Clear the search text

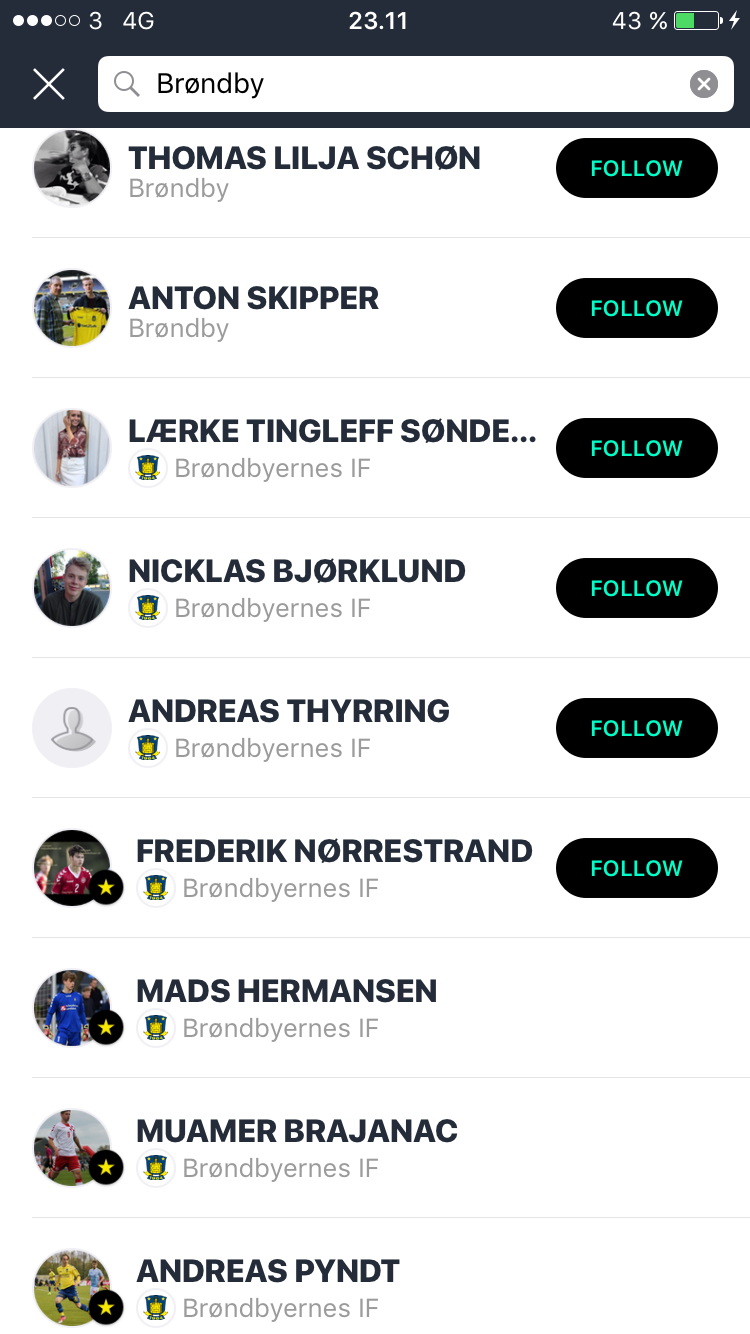[704, 84]
